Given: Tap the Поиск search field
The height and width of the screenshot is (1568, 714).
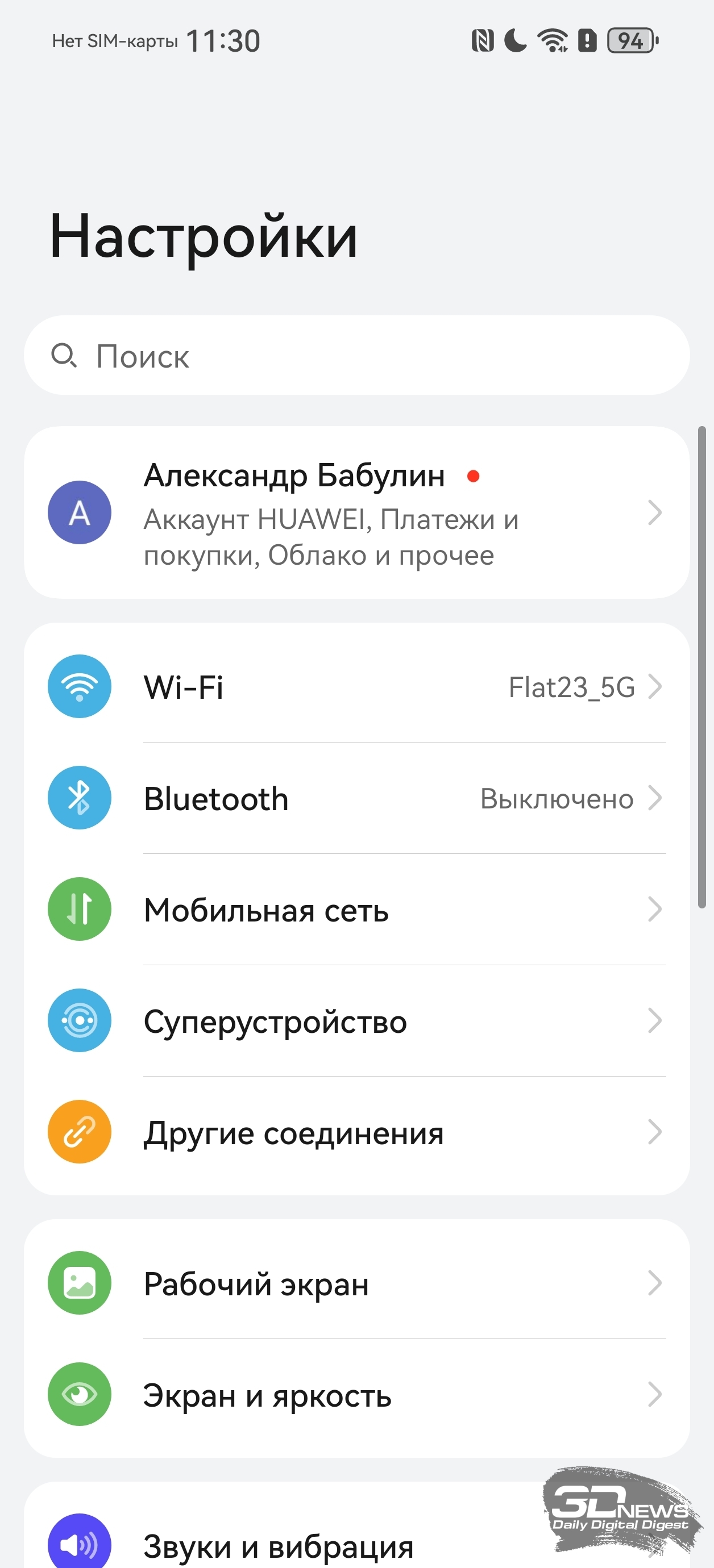Looking at the screenshot, I should (357, 356).
